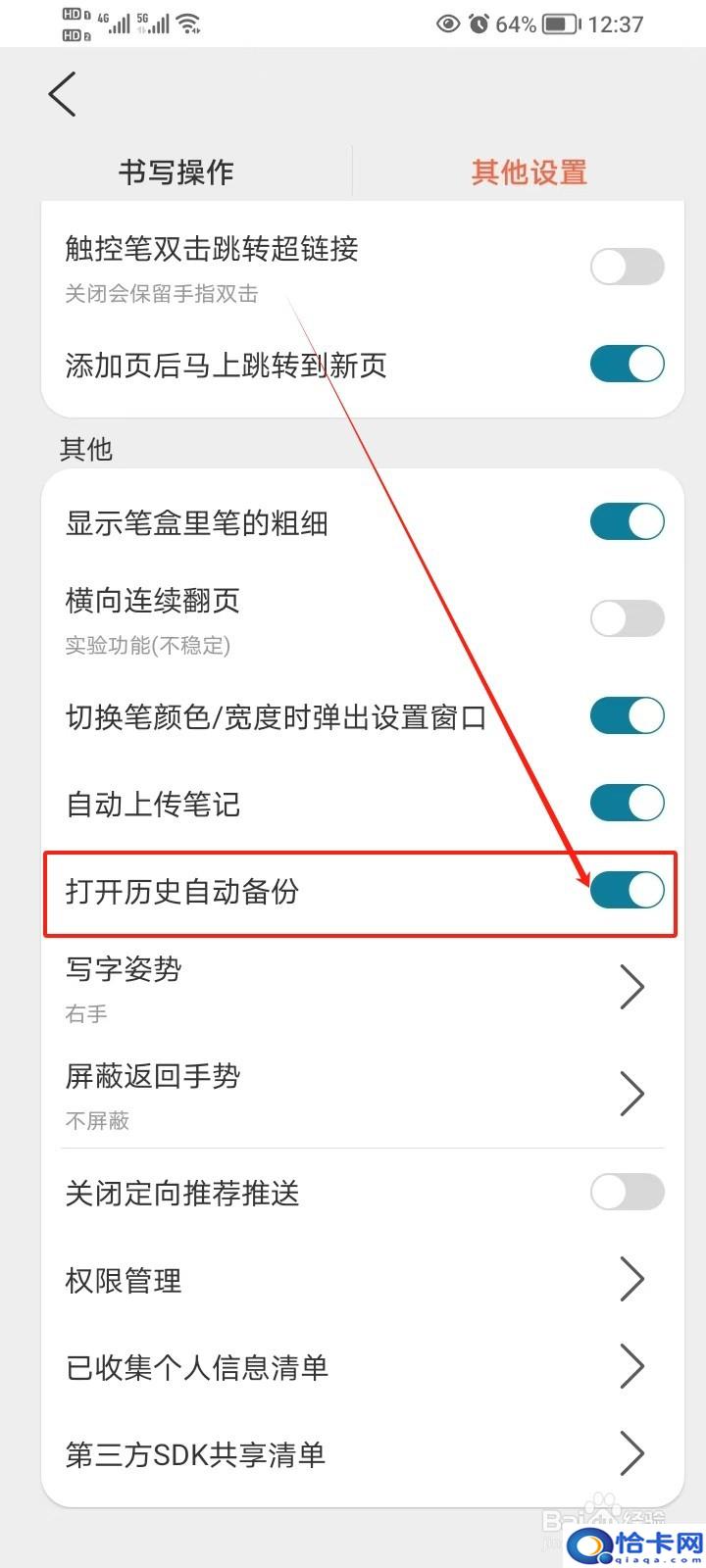This screenshot has width=706, height=1568.
Task: View 已收集个人信息清单
Action: click(363, 1367)
